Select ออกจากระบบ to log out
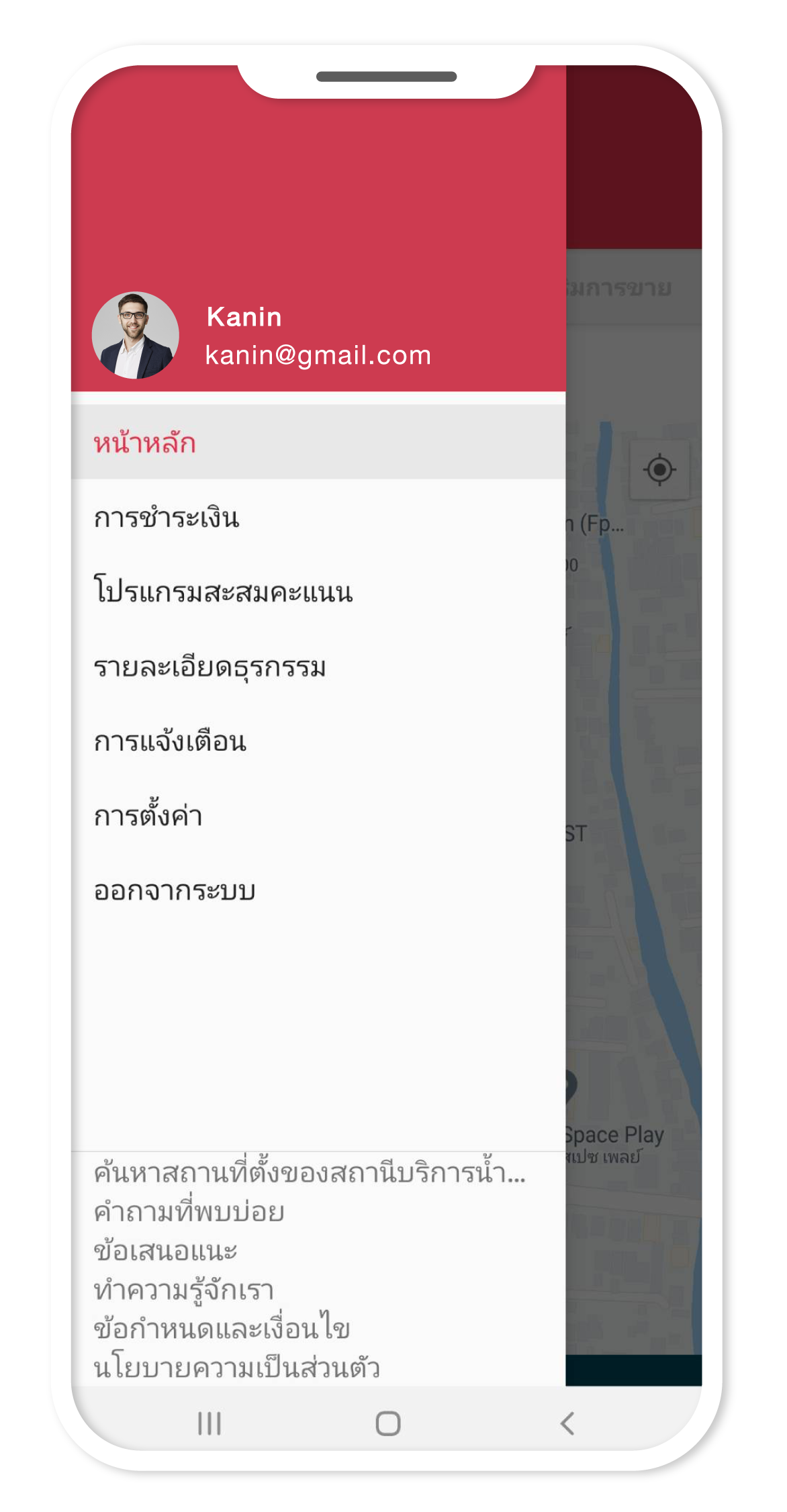 (175, 891)
